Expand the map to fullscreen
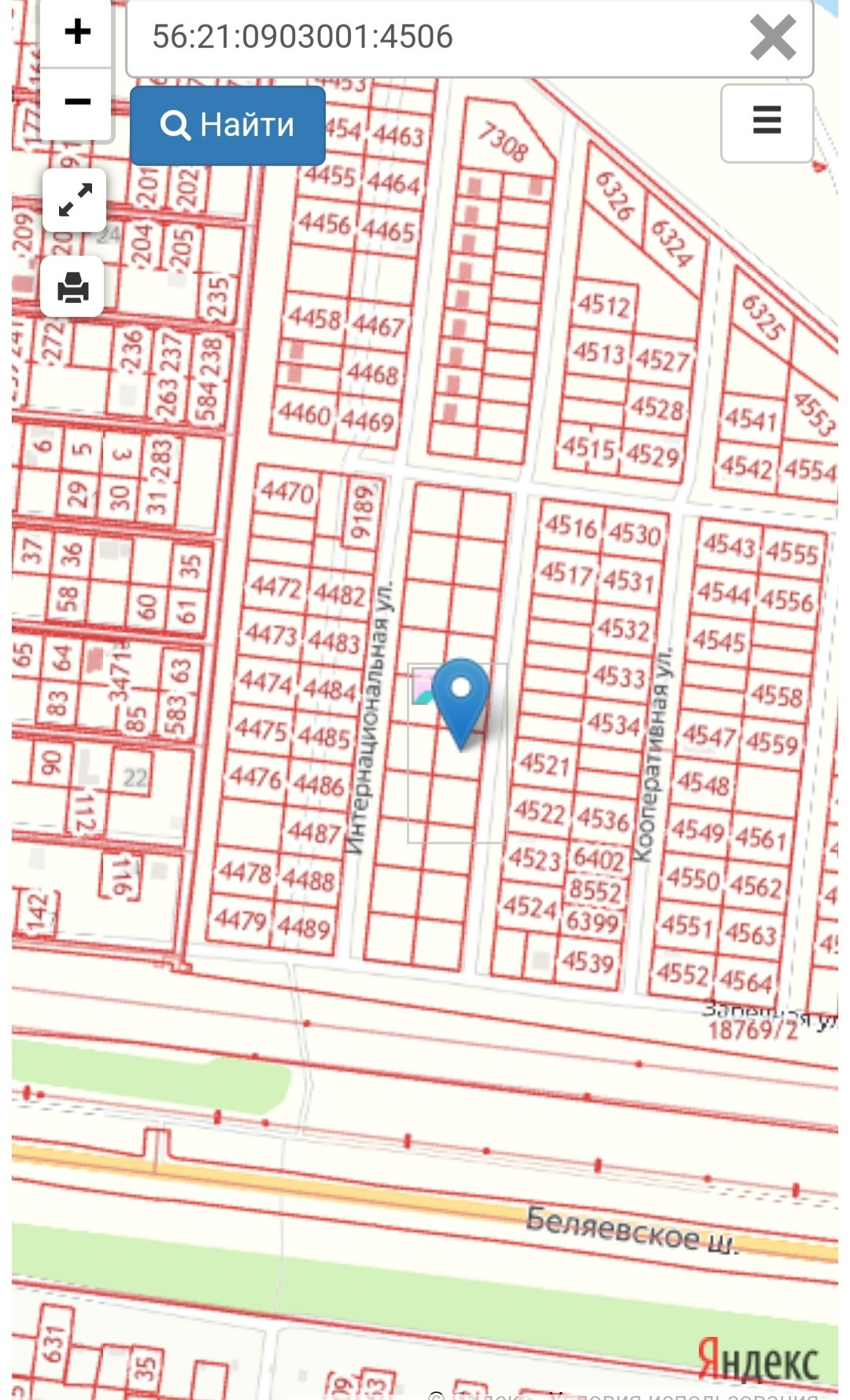This screenshot has width=850, height=1400. [75, 200]
